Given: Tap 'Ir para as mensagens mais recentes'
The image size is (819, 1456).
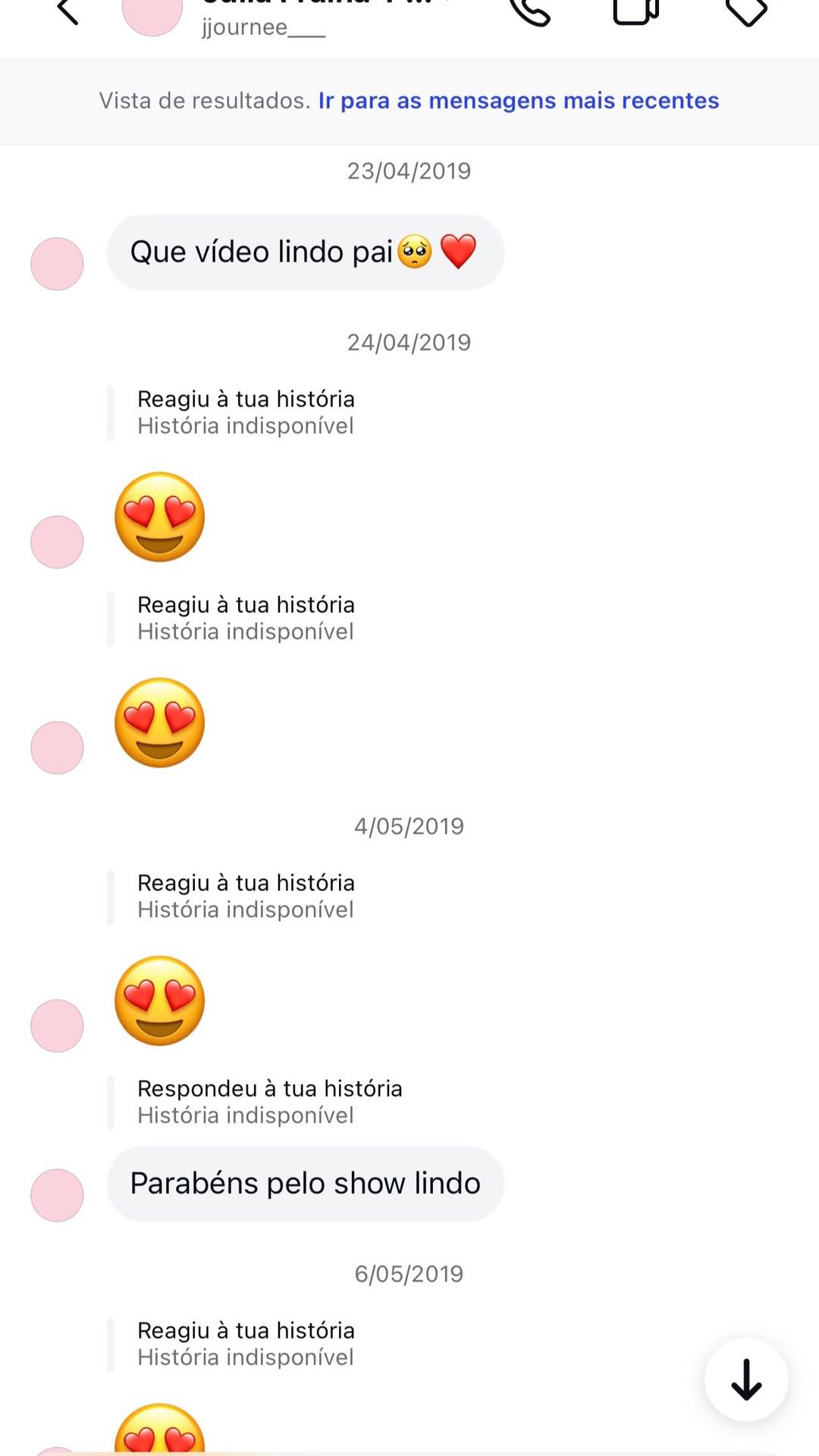Looking at the screenshot, I should [518, 101].
